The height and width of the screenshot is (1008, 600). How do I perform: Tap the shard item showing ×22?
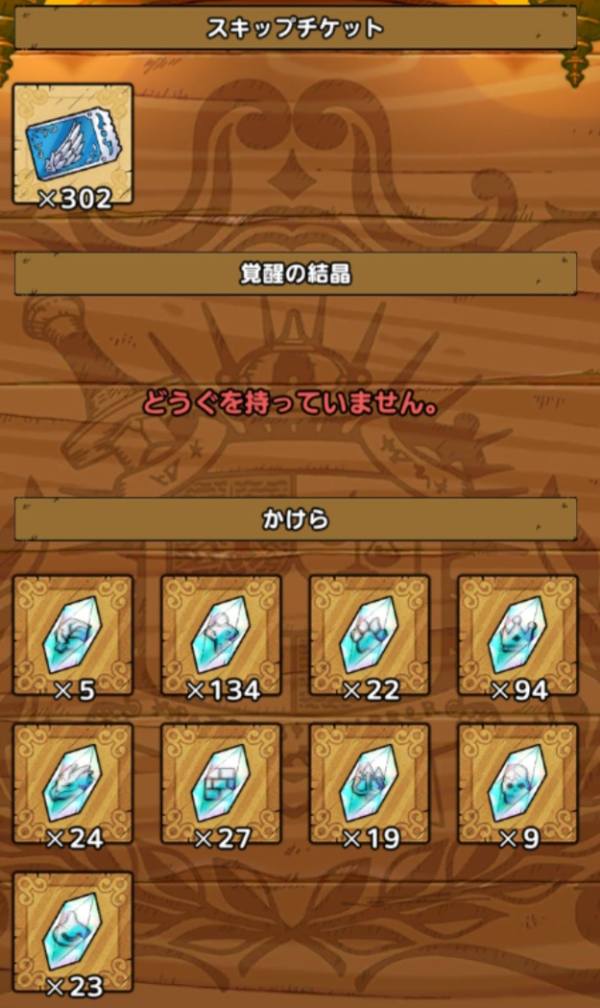click(369, 634)
